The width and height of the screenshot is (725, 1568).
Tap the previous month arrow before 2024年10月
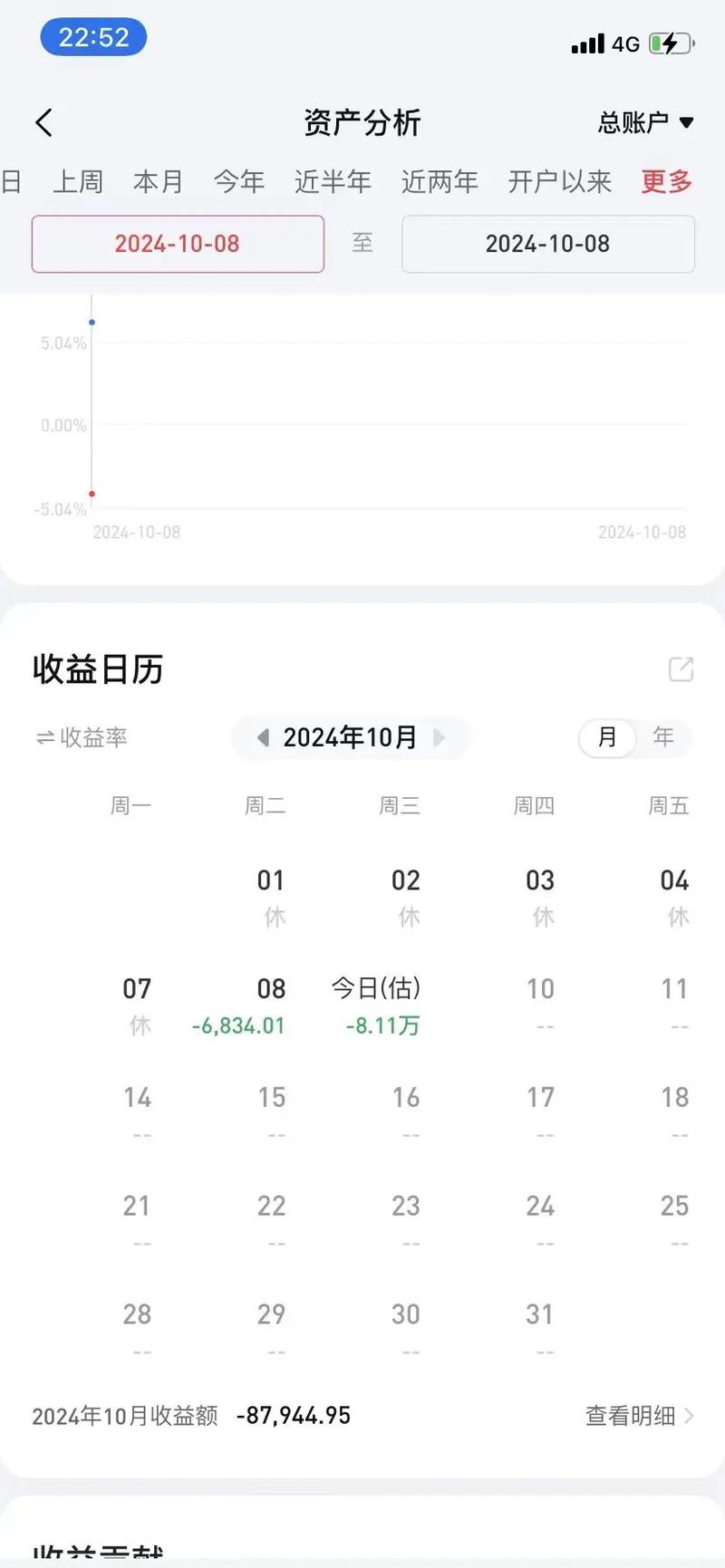(262, 738)
